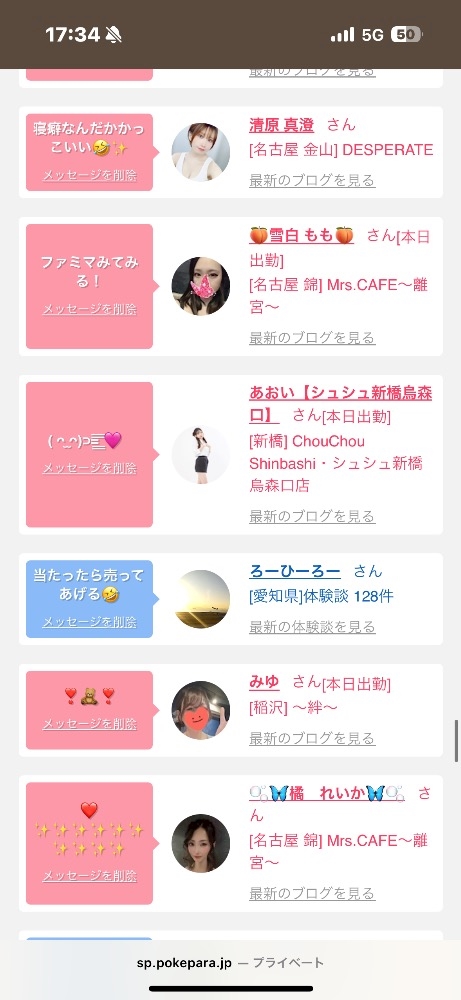Open ろーひーろー's profile name link

[295, 571]
